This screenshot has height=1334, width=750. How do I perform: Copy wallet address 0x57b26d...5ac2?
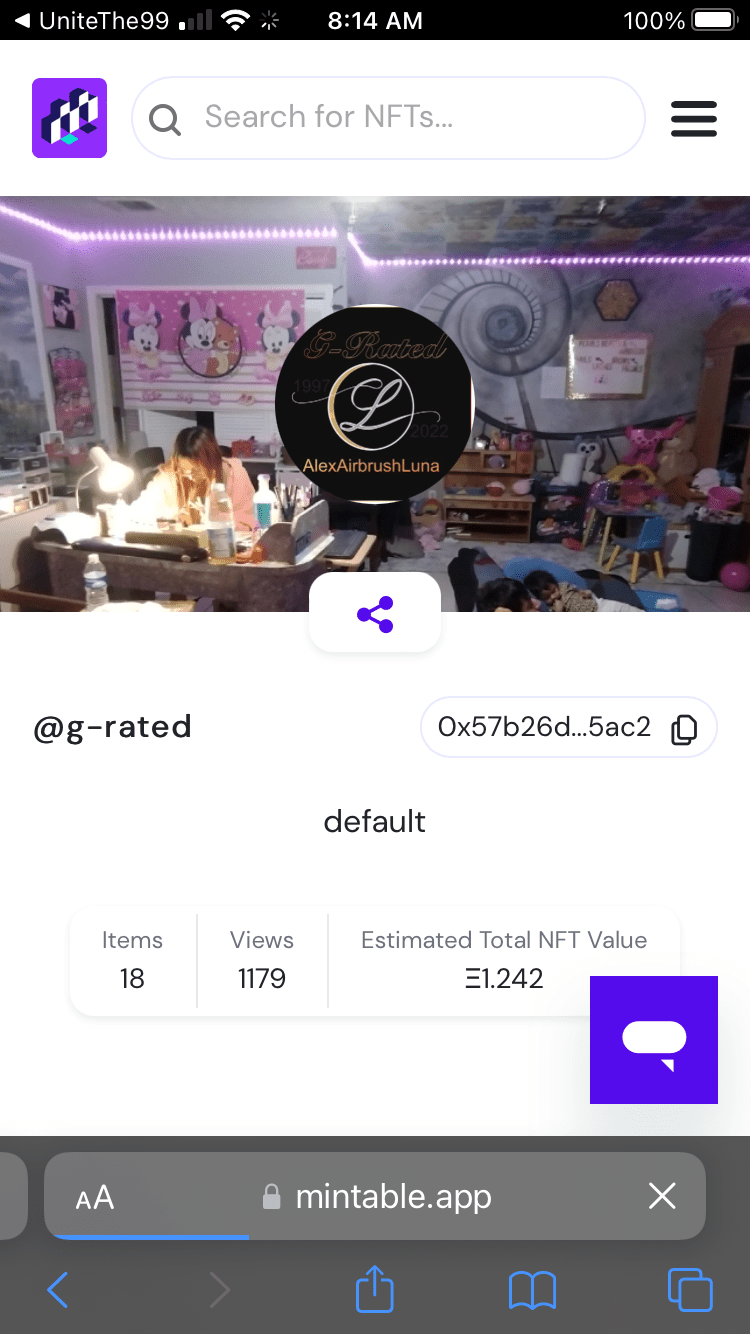[x=684, y=728]
